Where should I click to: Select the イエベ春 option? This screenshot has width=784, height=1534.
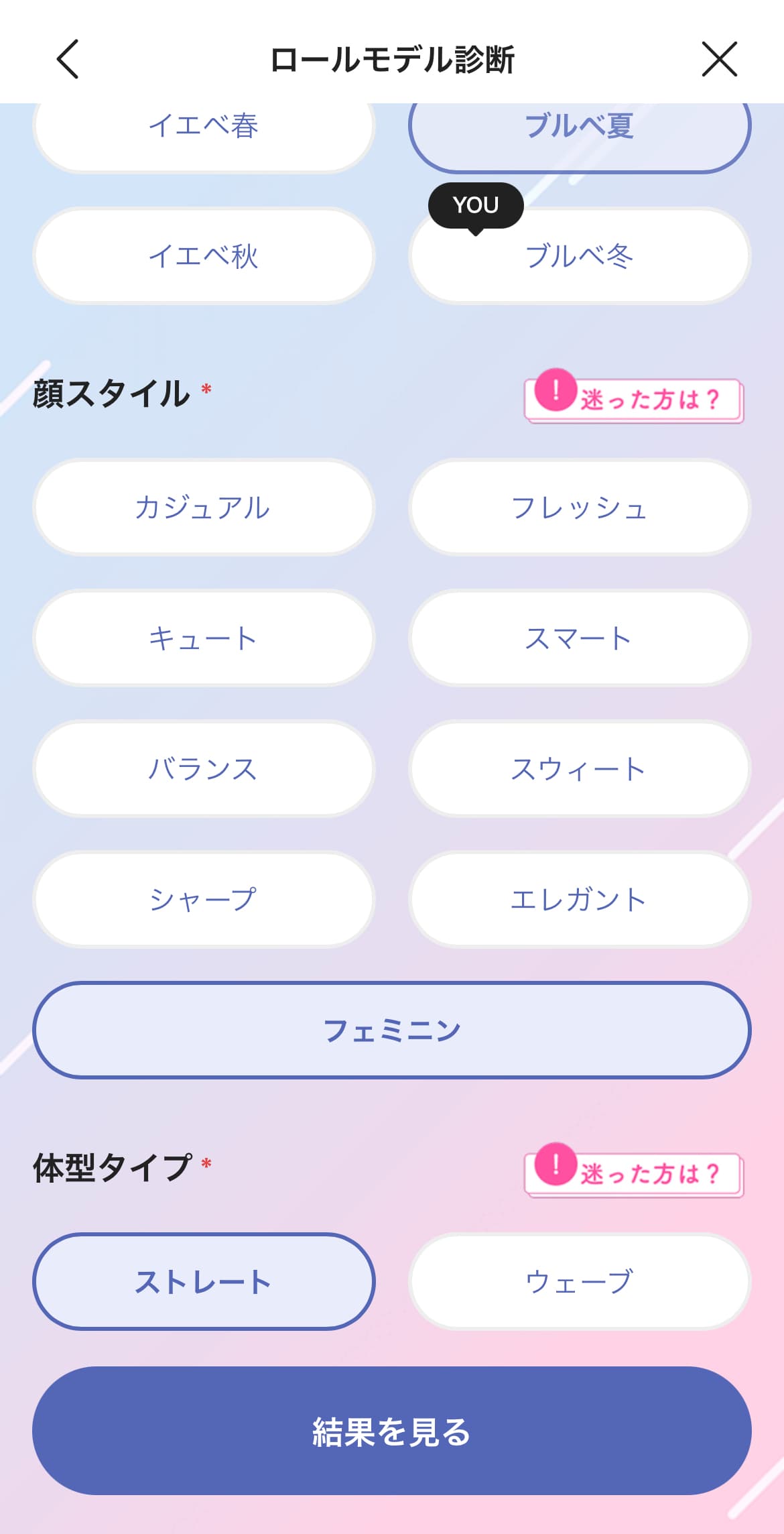pos(204,134)
